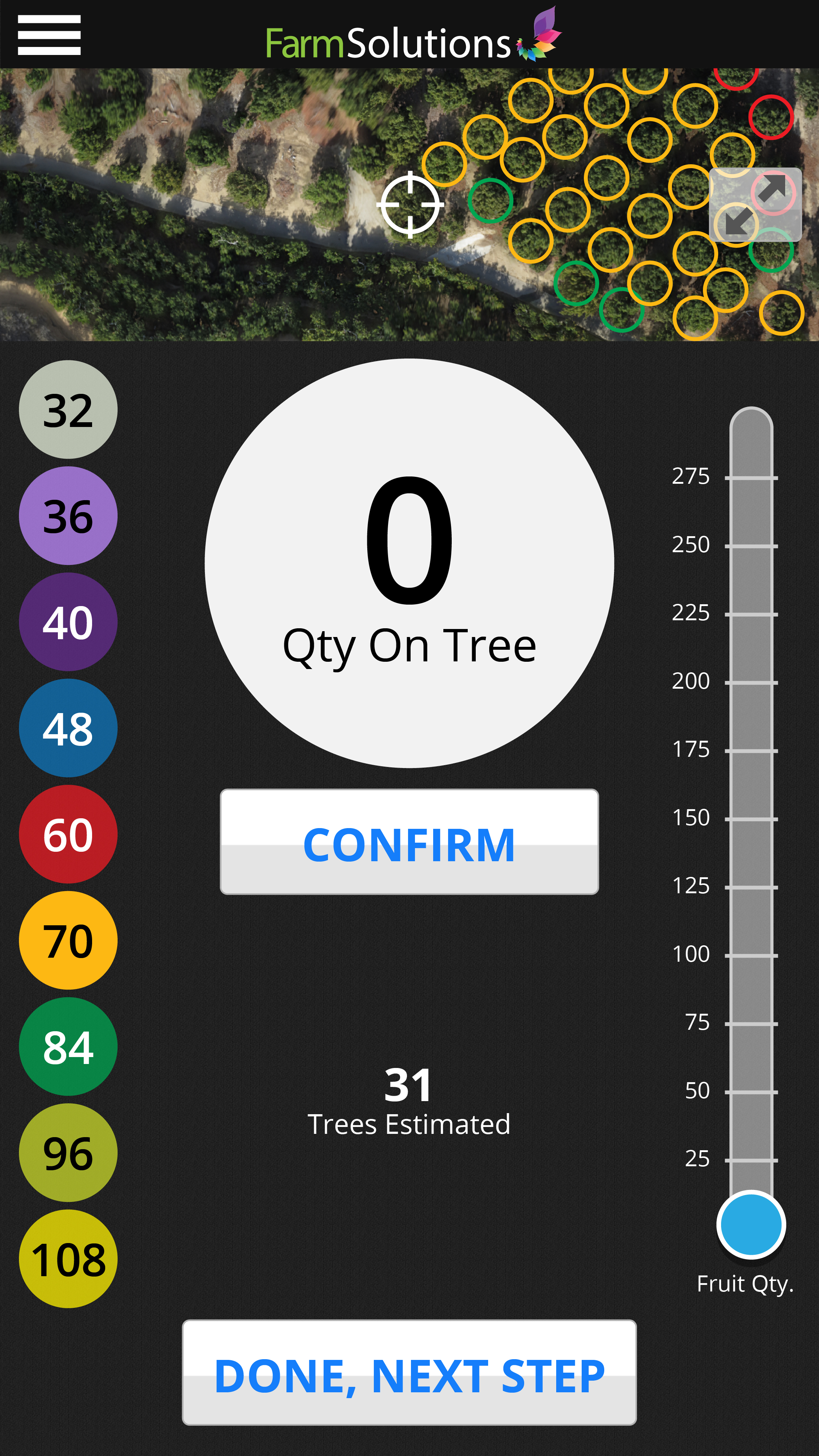Choose the 36 size circle
Screen dimensions: 819x1456
pyautogui.click(x=68, y=515)
